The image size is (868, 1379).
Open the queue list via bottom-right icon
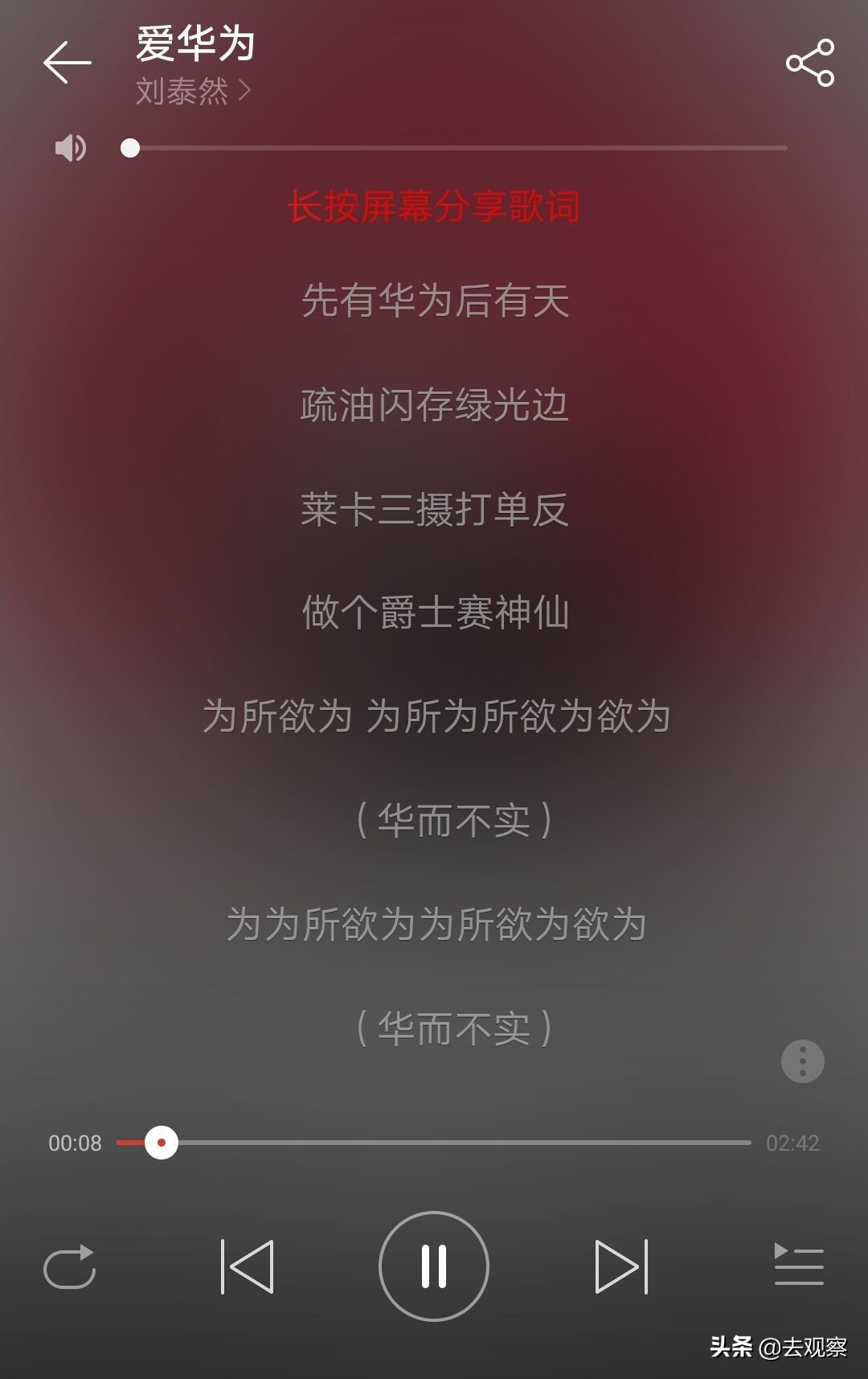coord(799,1265)
